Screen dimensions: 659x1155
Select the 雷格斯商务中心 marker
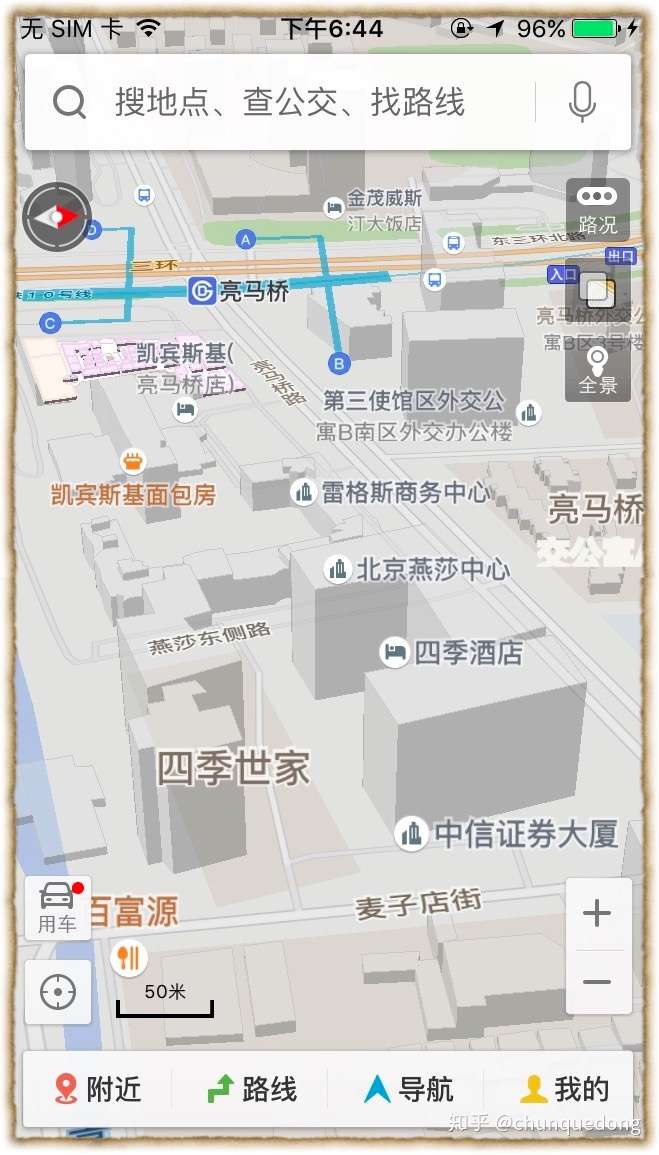303,492
